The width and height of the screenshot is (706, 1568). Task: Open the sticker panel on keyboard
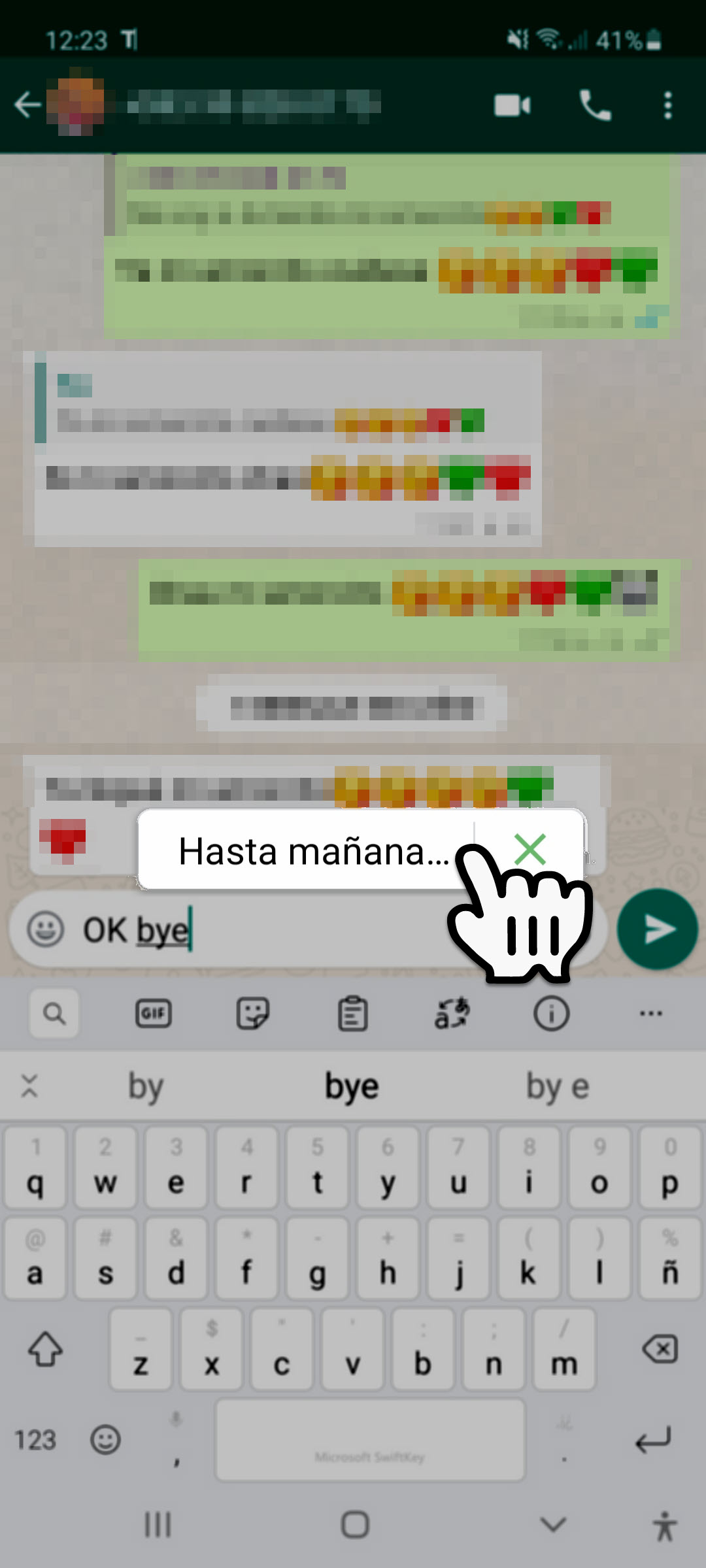point(253,1014)
